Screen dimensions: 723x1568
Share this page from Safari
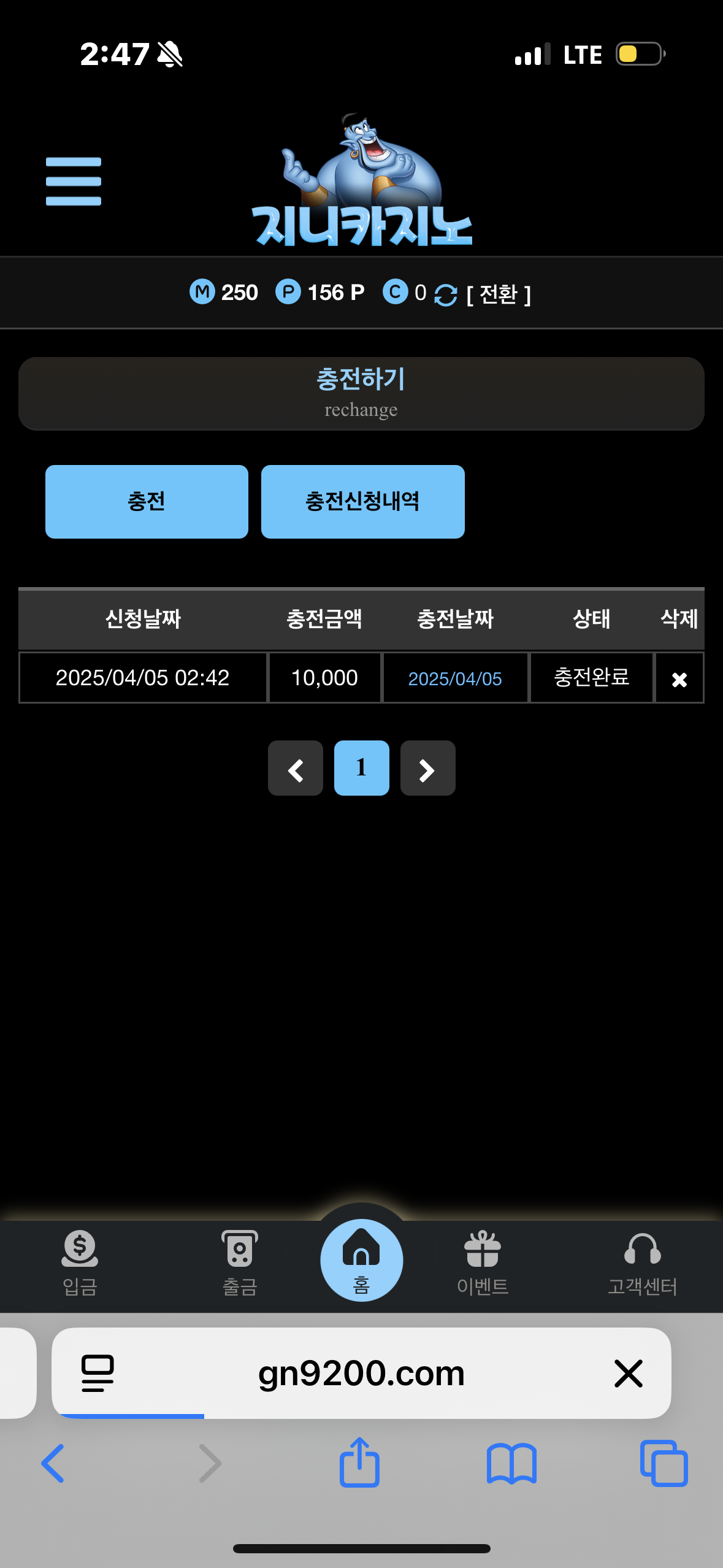click(360, 1463)
